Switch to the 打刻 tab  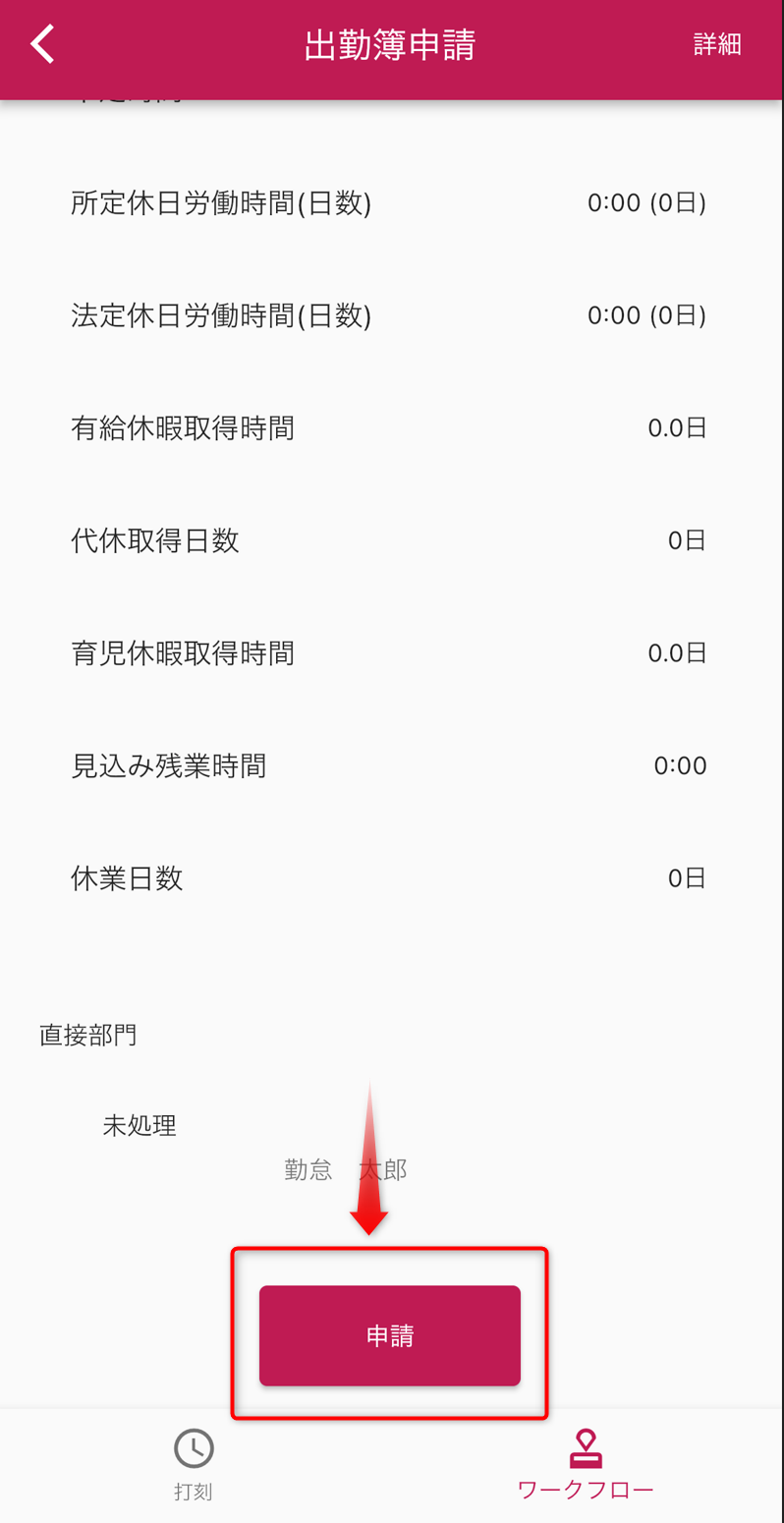point(194,1464)
